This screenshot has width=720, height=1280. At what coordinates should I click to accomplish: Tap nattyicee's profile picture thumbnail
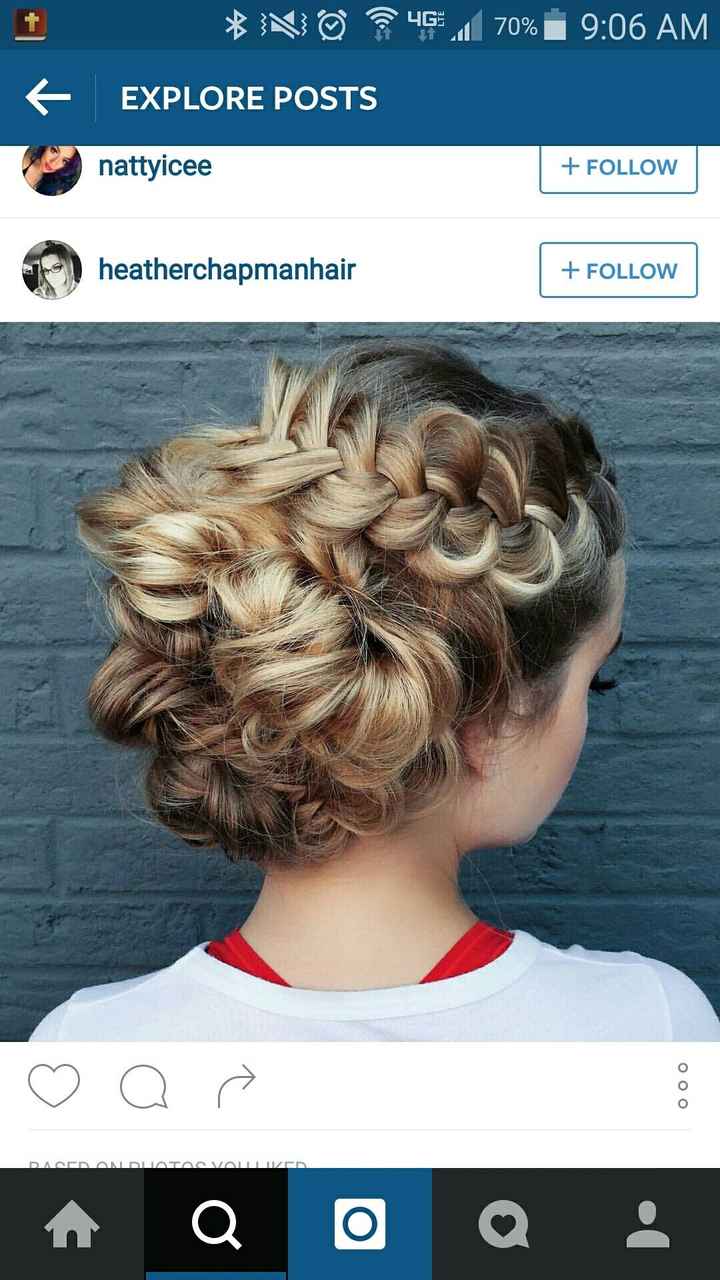[52, 166]
